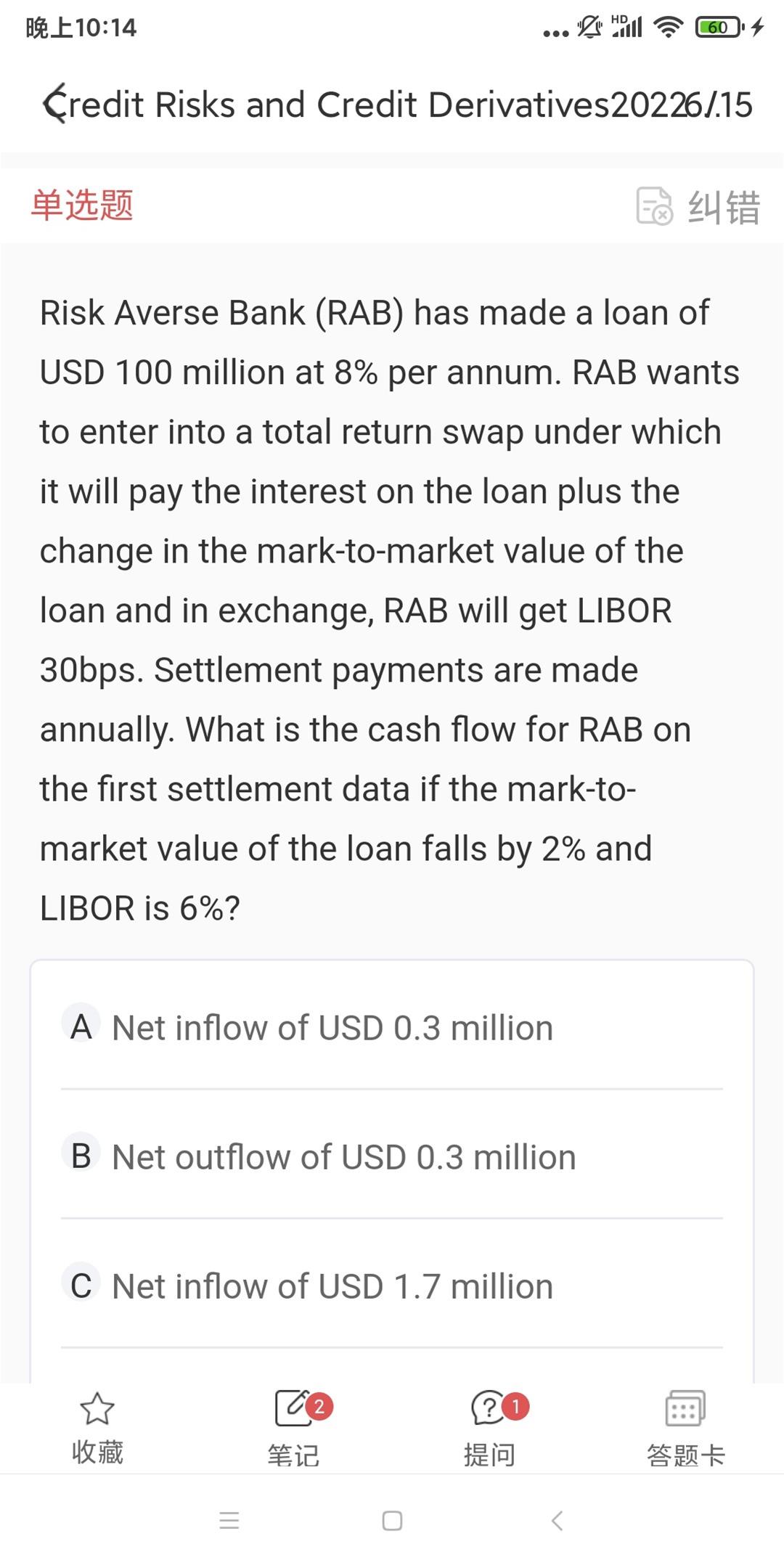Tap the system home button
784x1568 pixels.
(x=392, y=1520)
